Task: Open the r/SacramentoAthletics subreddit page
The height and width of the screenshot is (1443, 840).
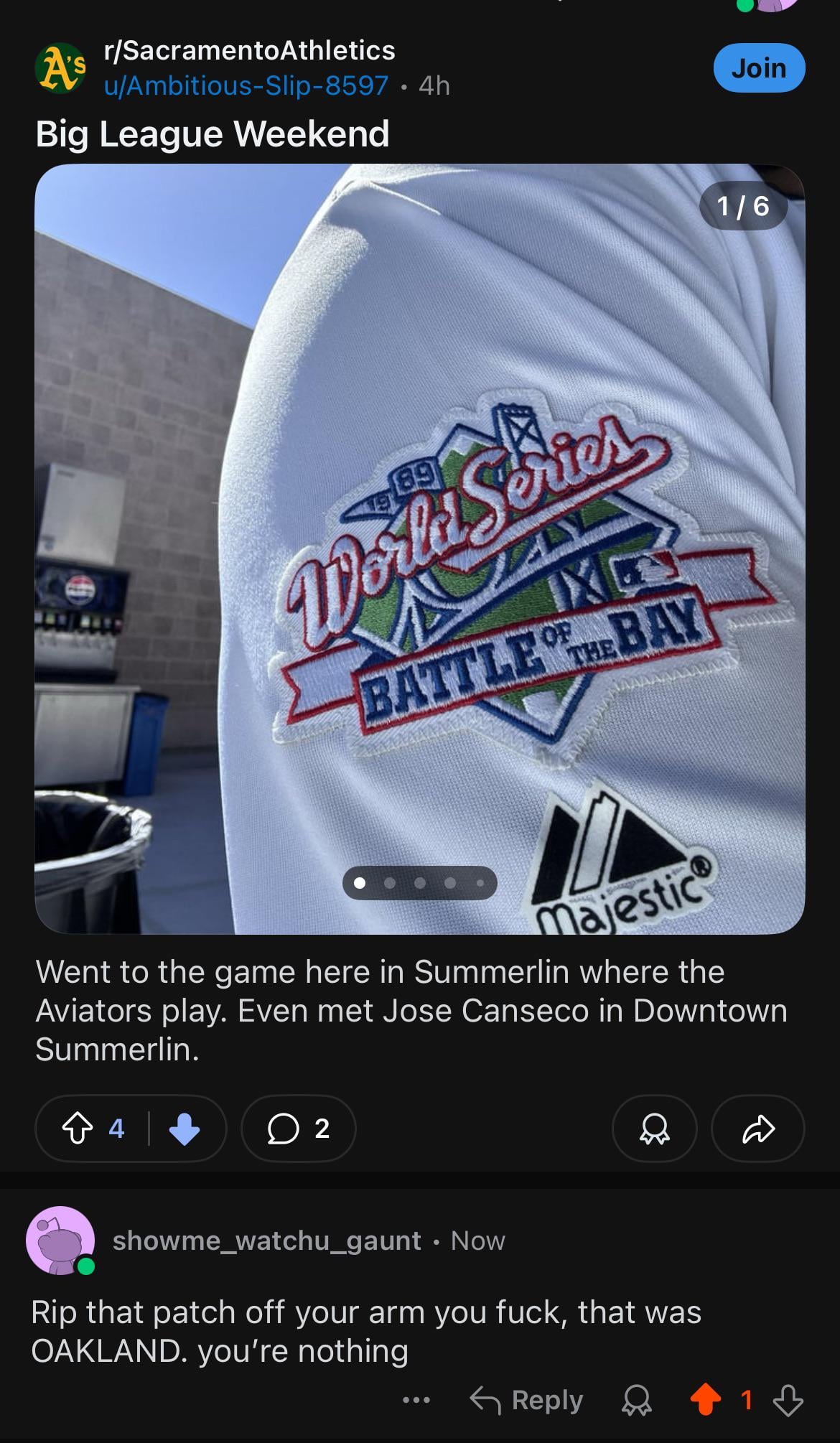Action: [x=249, y=50]
